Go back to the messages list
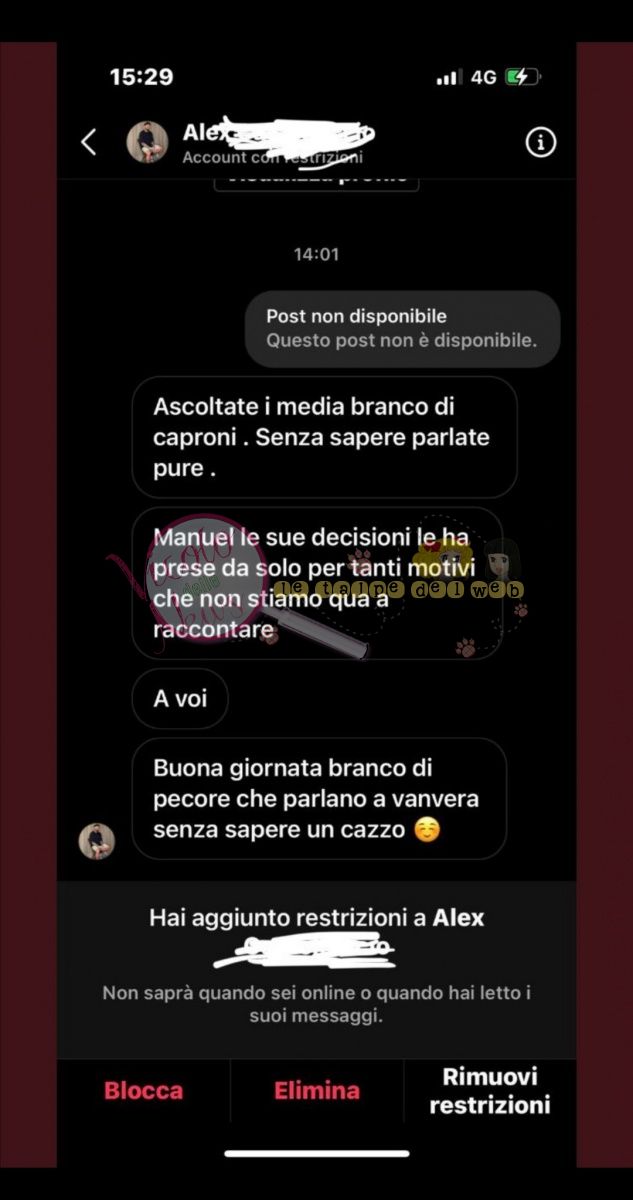This screenshot has height=1200, width=633. [x=89, y=142]
